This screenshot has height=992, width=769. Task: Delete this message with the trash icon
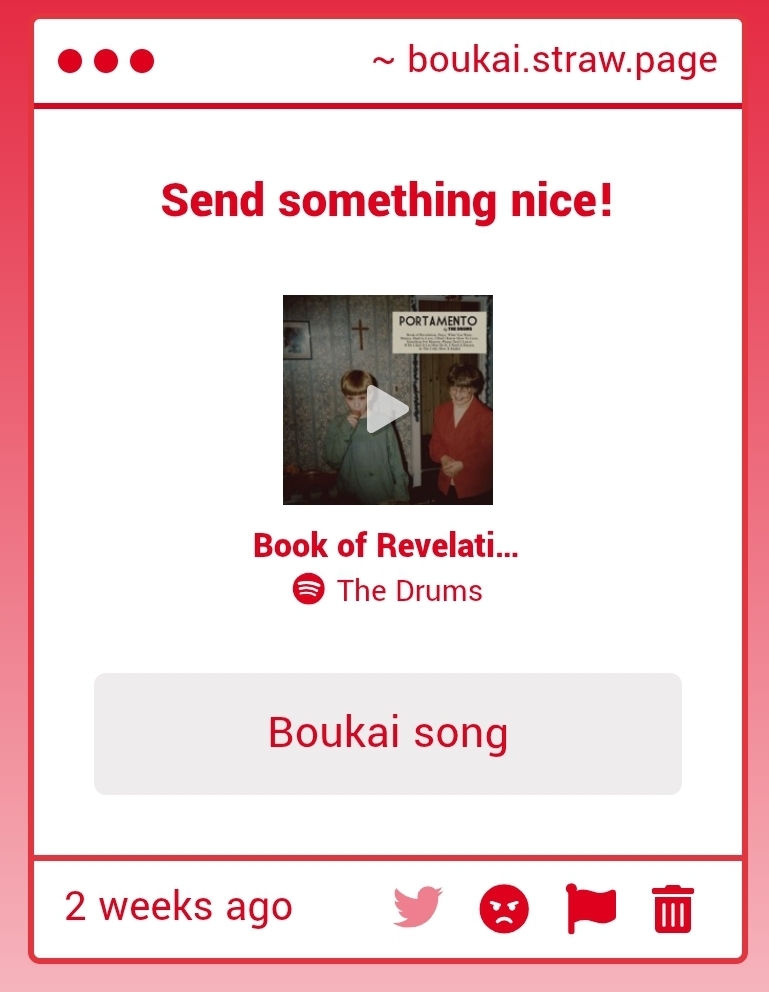[672, 909]
